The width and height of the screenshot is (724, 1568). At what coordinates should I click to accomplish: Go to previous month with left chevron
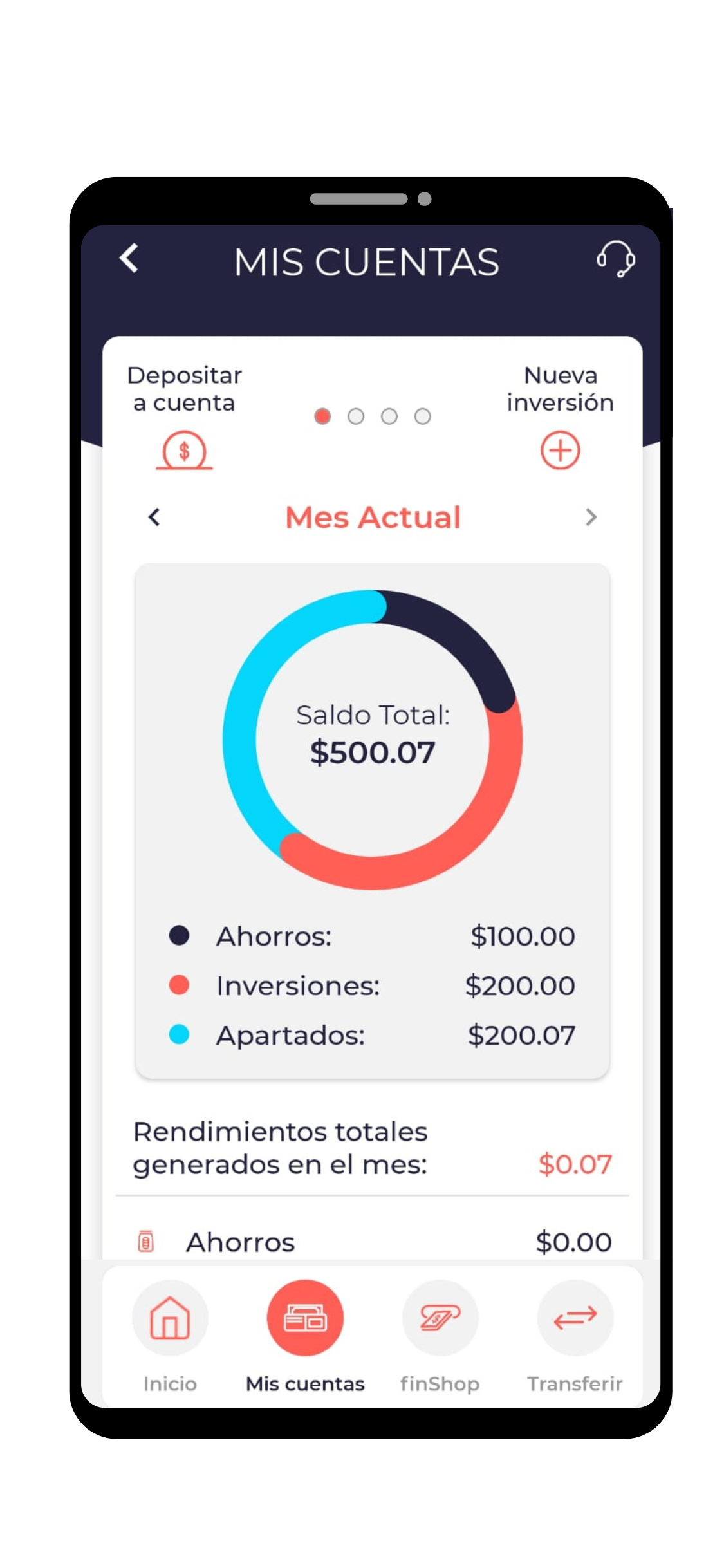tap(154, 517)
